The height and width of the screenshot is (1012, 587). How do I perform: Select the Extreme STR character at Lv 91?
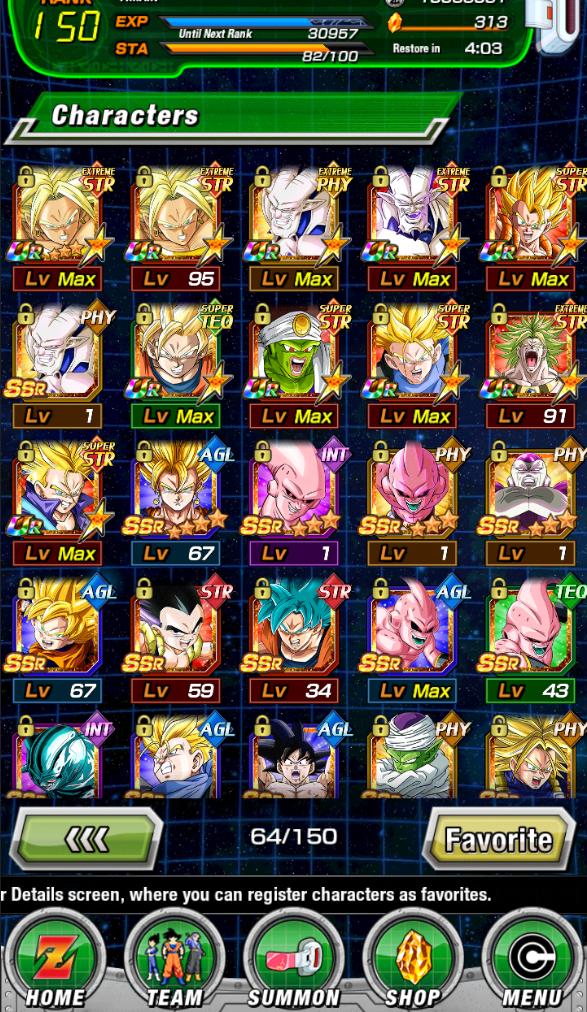533,365
